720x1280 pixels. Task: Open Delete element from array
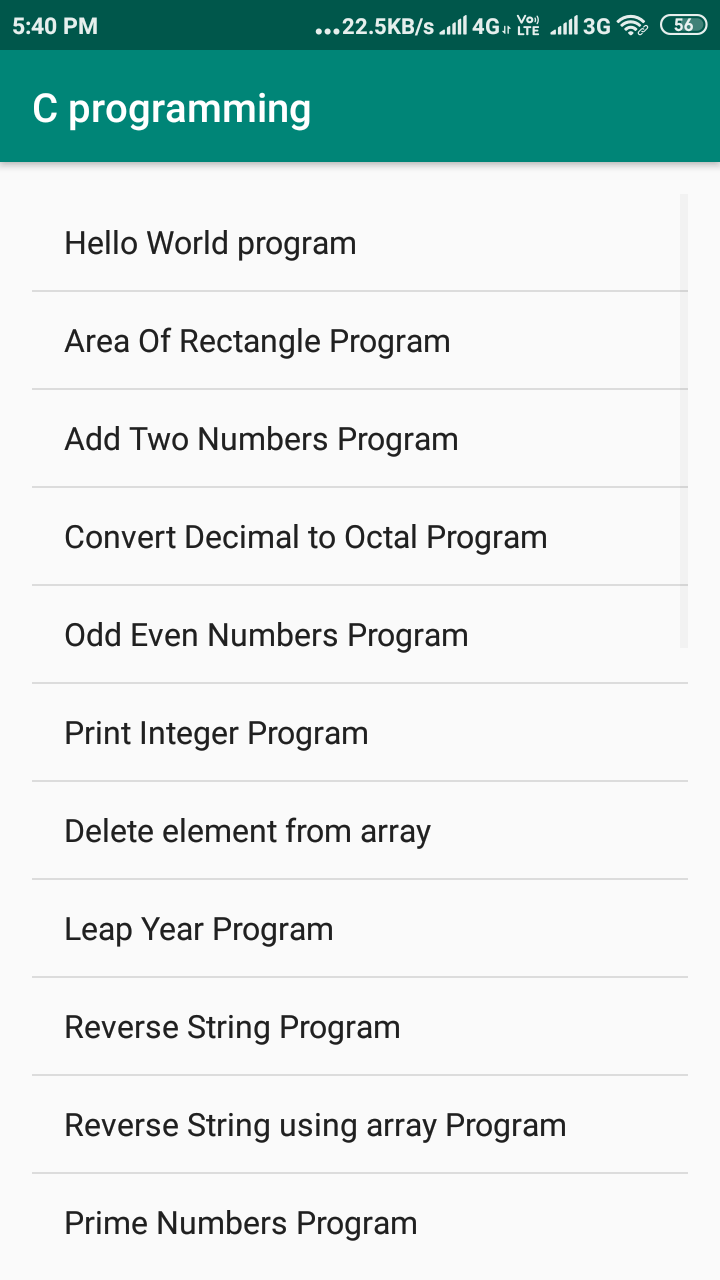pyautogui.click(x=360, y=831)
